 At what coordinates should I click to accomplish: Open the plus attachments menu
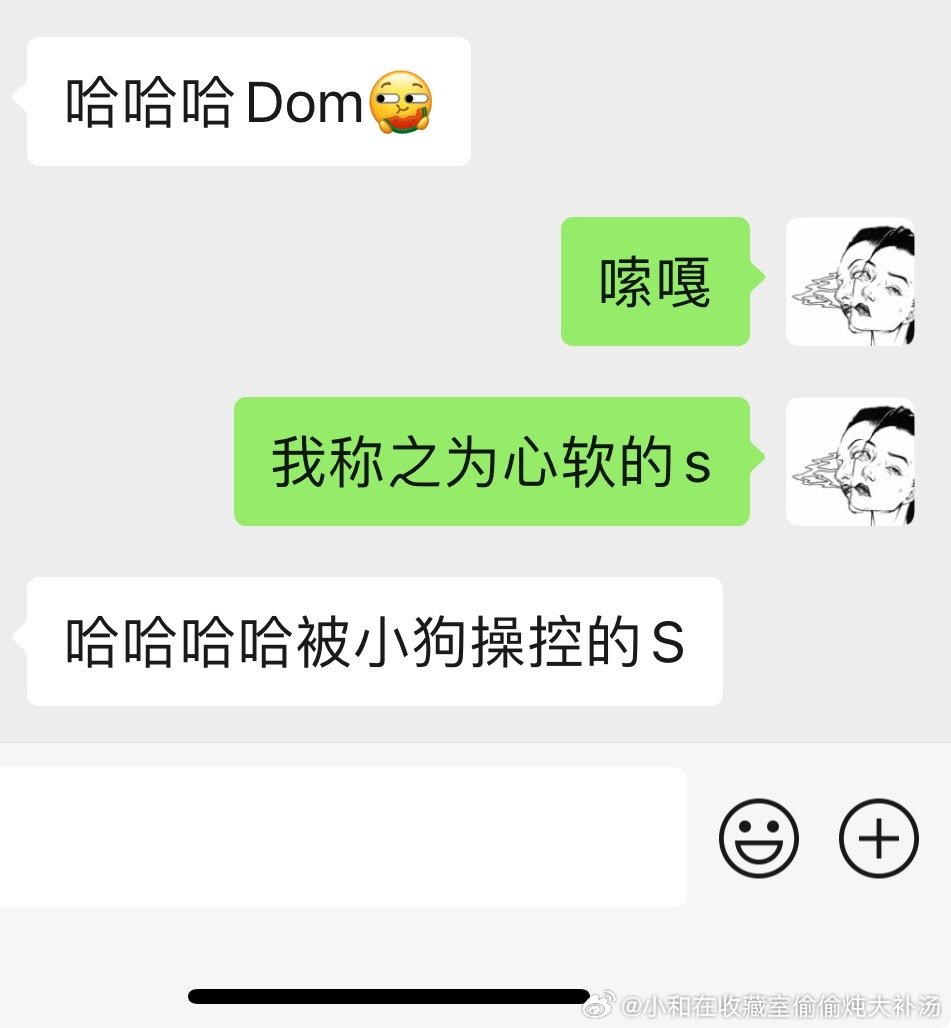point(878,838)
